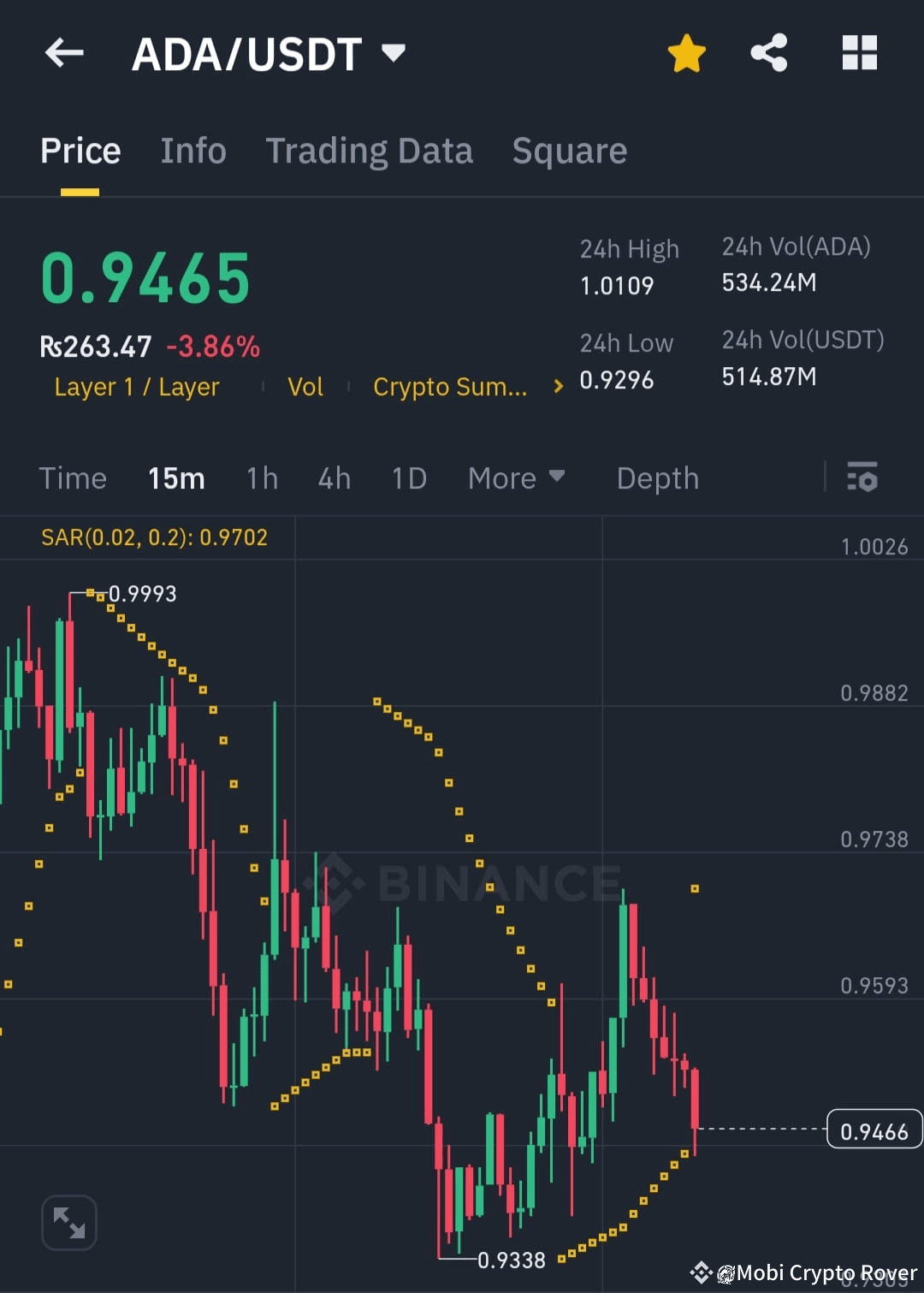Open the trading layout grid icon
Viewport: 924px width, 1293px height.
point(859,52)
